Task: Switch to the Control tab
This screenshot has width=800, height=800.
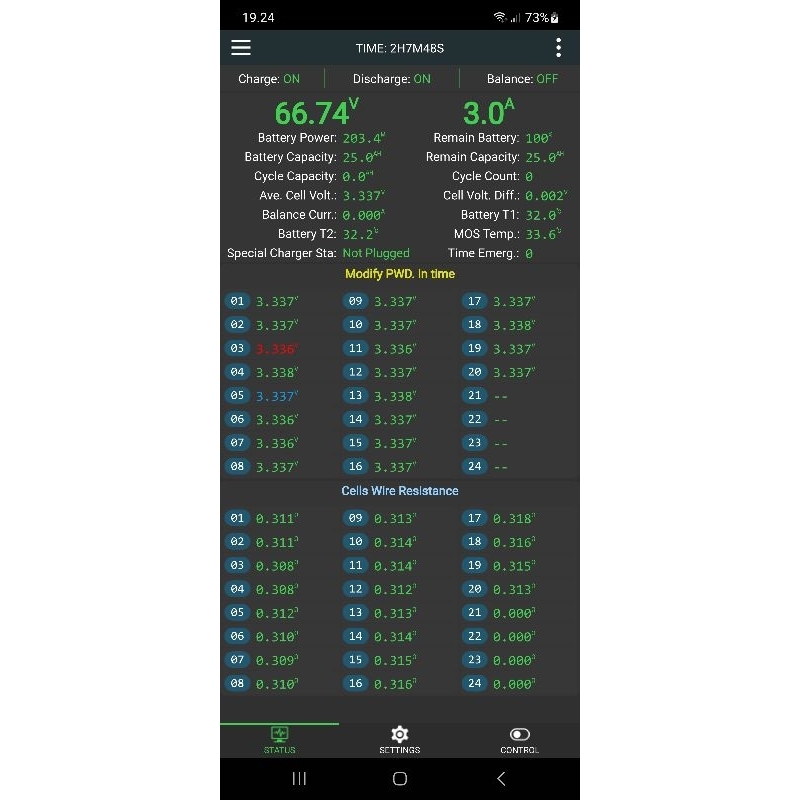Action: click(519, 740)
